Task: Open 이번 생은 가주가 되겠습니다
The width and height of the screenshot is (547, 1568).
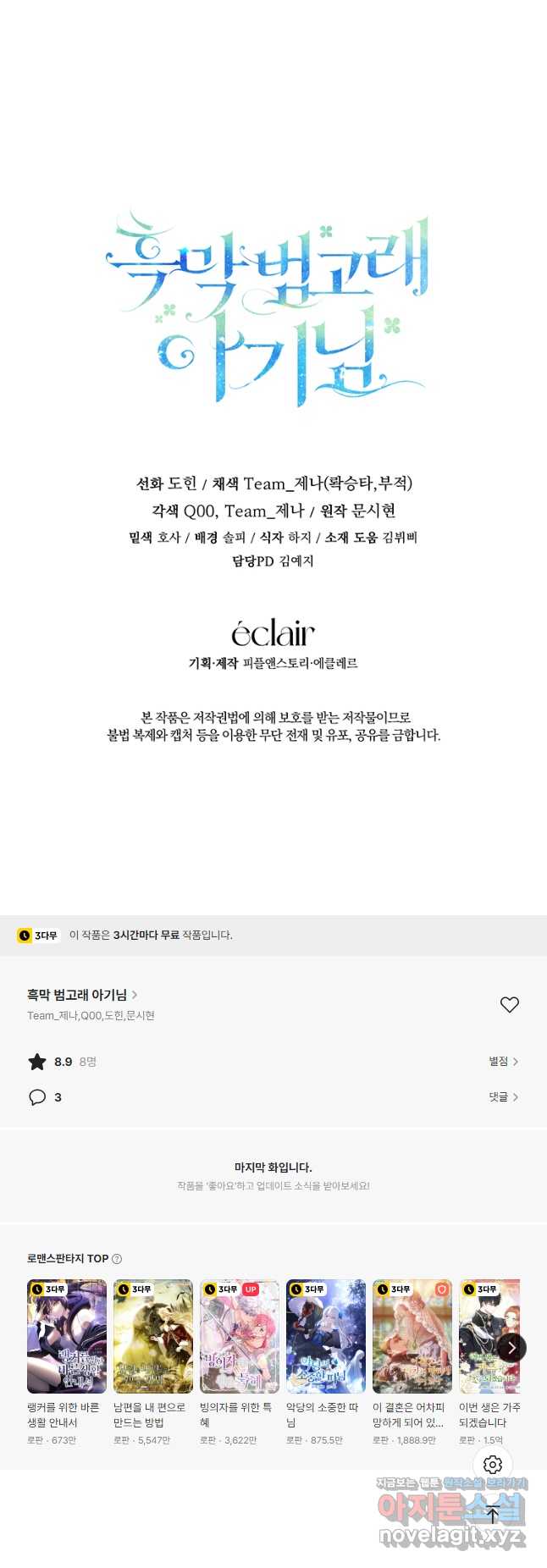Action: pos(487,1336)
